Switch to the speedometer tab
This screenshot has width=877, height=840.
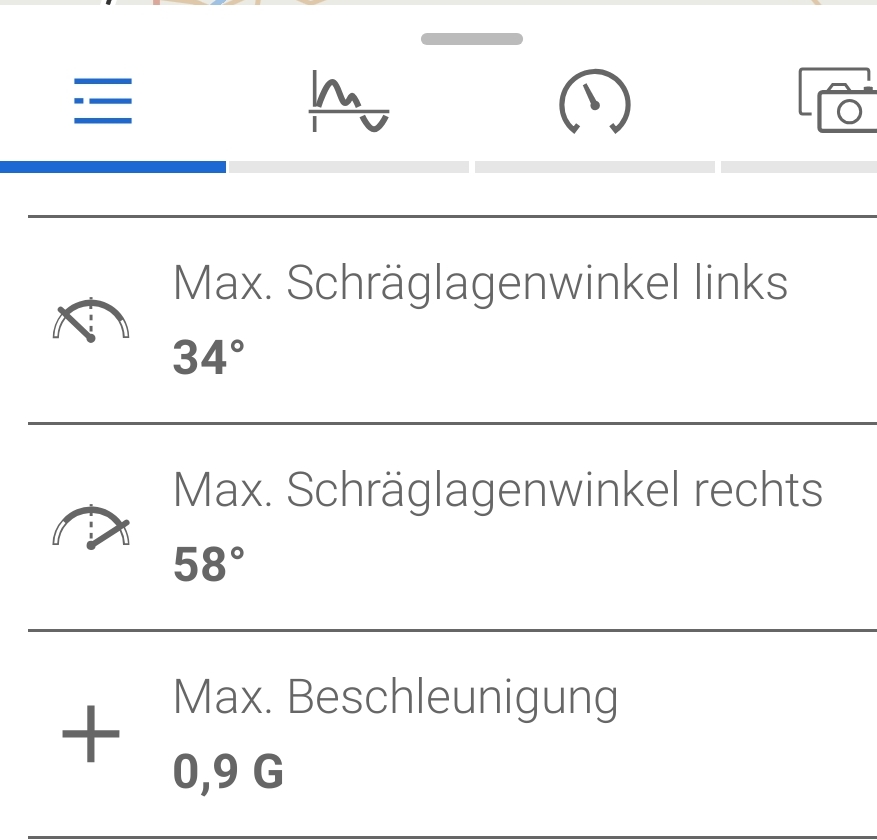coord(594,102)
